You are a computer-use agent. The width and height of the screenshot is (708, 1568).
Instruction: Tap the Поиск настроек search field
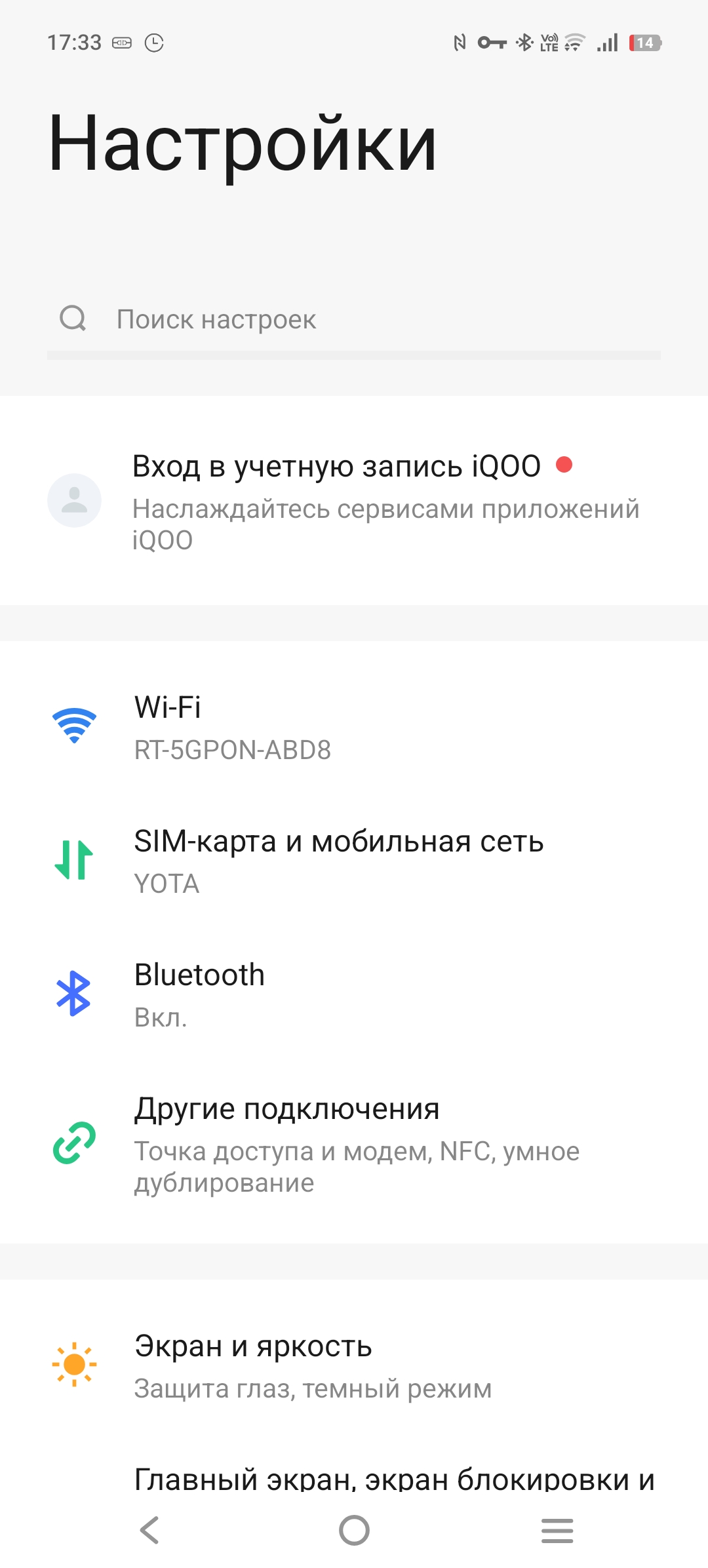(354, 320)
